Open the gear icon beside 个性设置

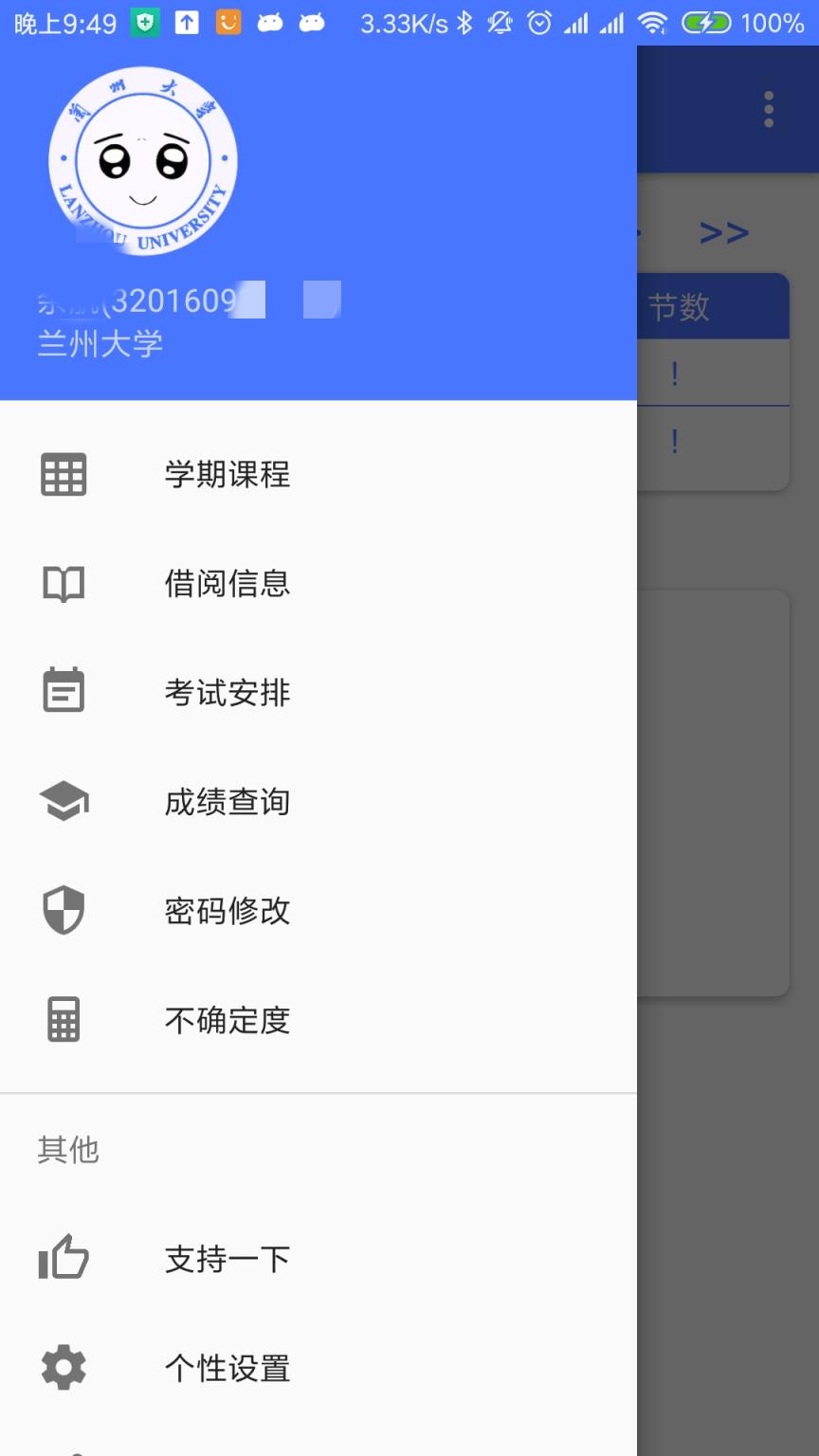pos(63,1368)
